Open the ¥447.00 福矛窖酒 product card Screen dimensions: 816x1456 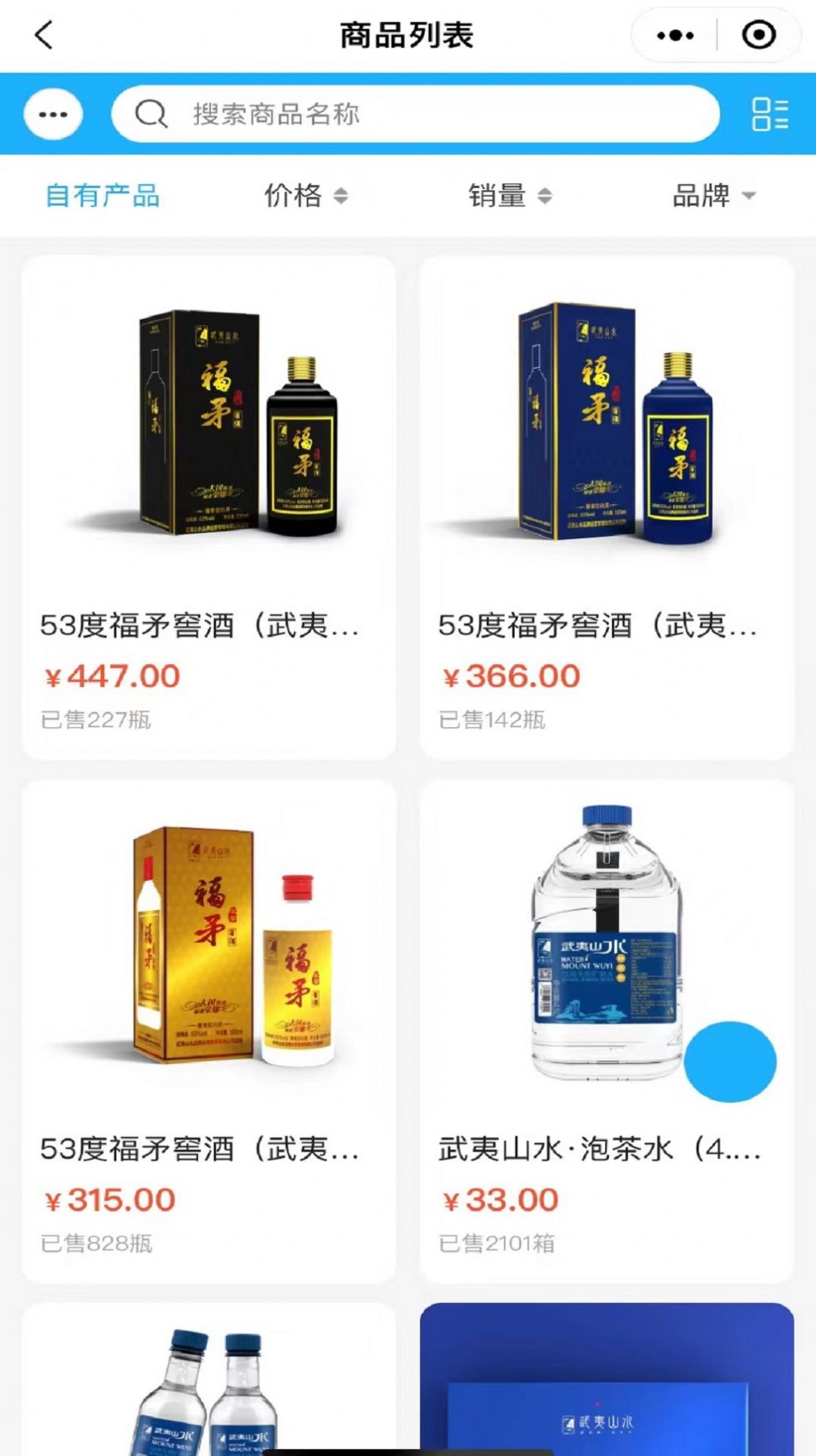click(x=209, y=506)
